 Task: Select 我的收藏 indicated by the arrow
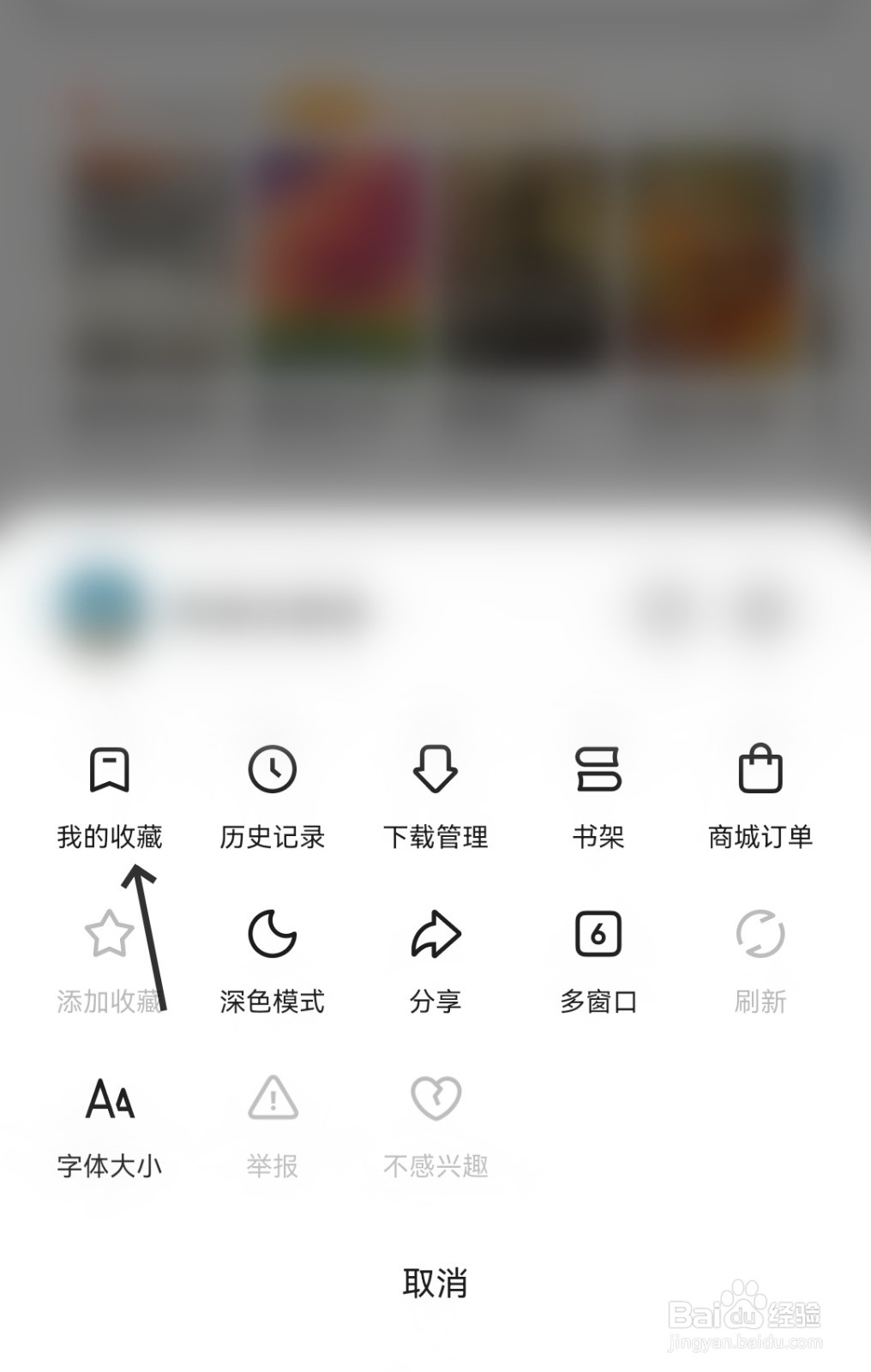click(x=110, y=797)
